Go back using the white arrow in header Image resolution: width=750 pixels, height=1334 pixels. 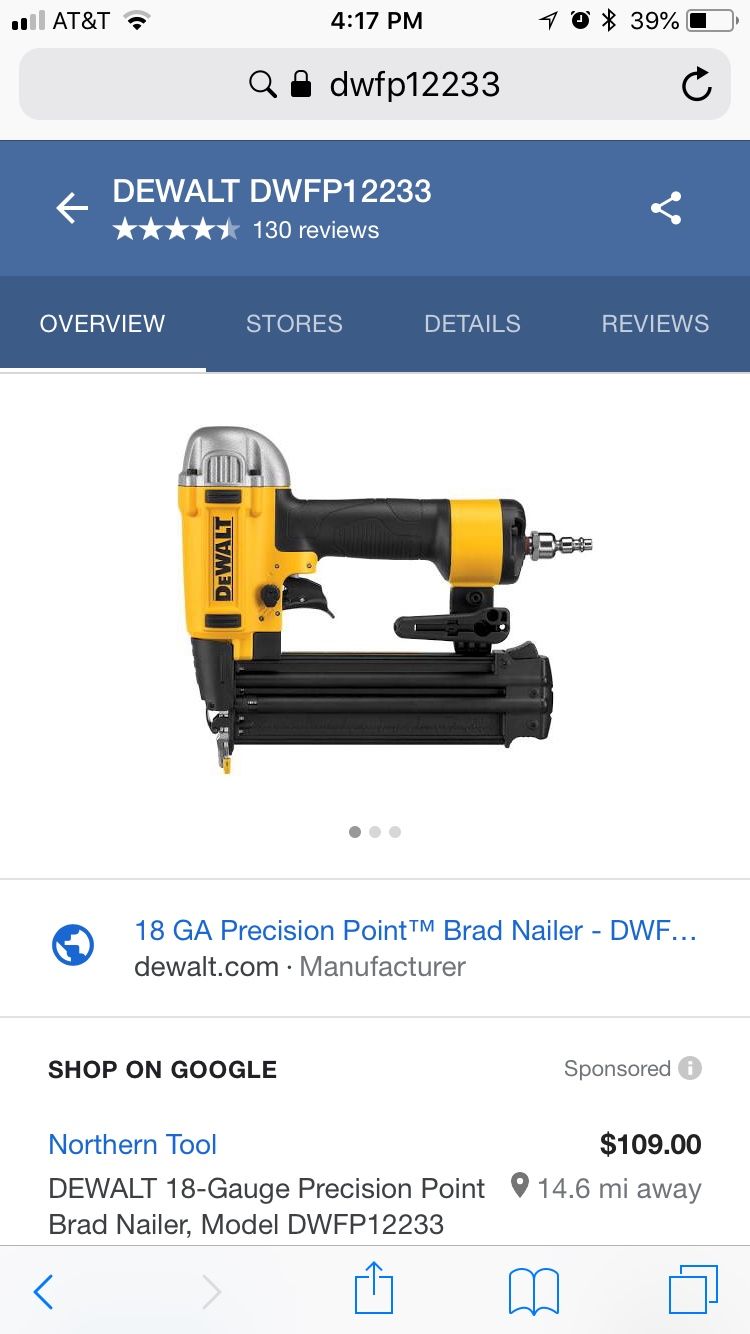click(72, 208)
